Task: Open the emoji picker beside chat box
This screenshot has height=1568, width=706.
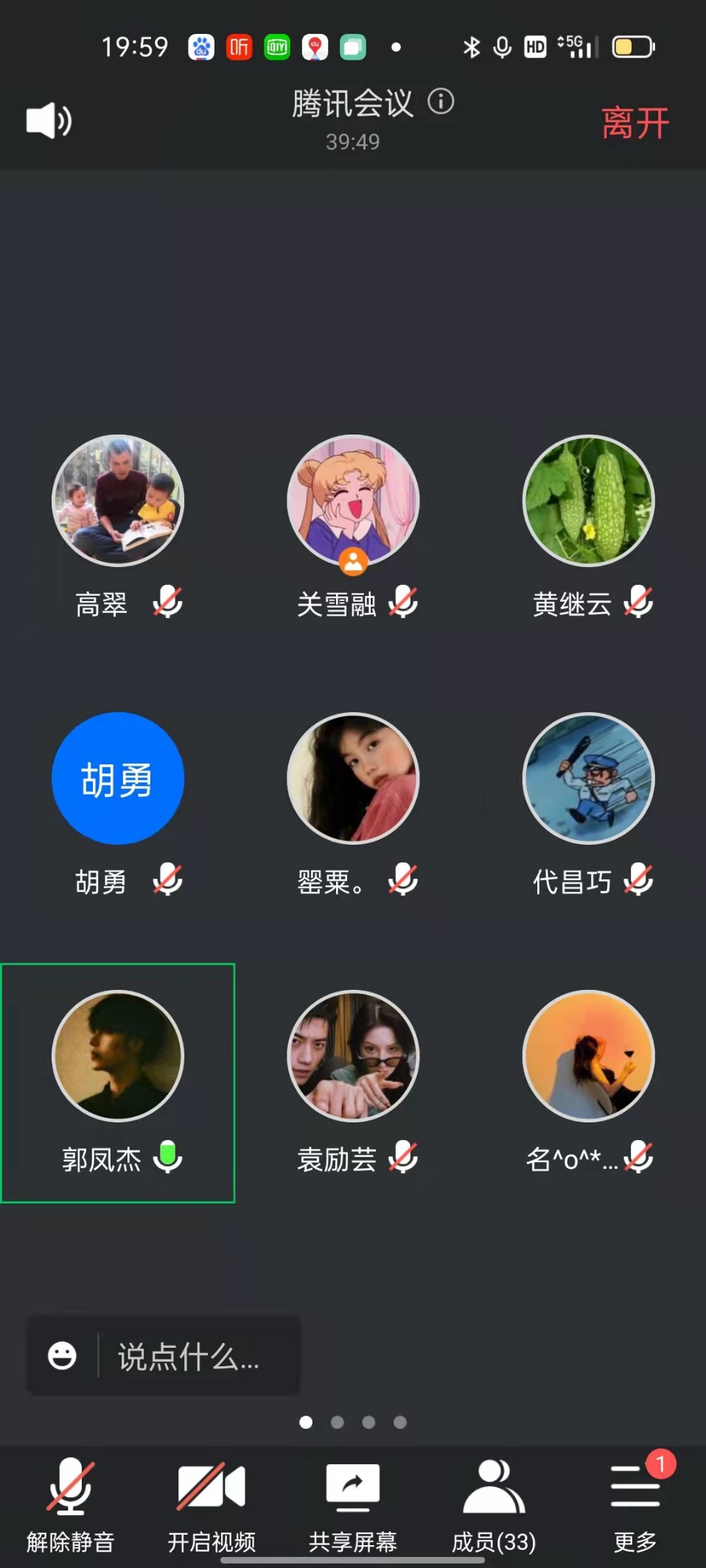Action: pyautogui.click(x=62, y=1355)
